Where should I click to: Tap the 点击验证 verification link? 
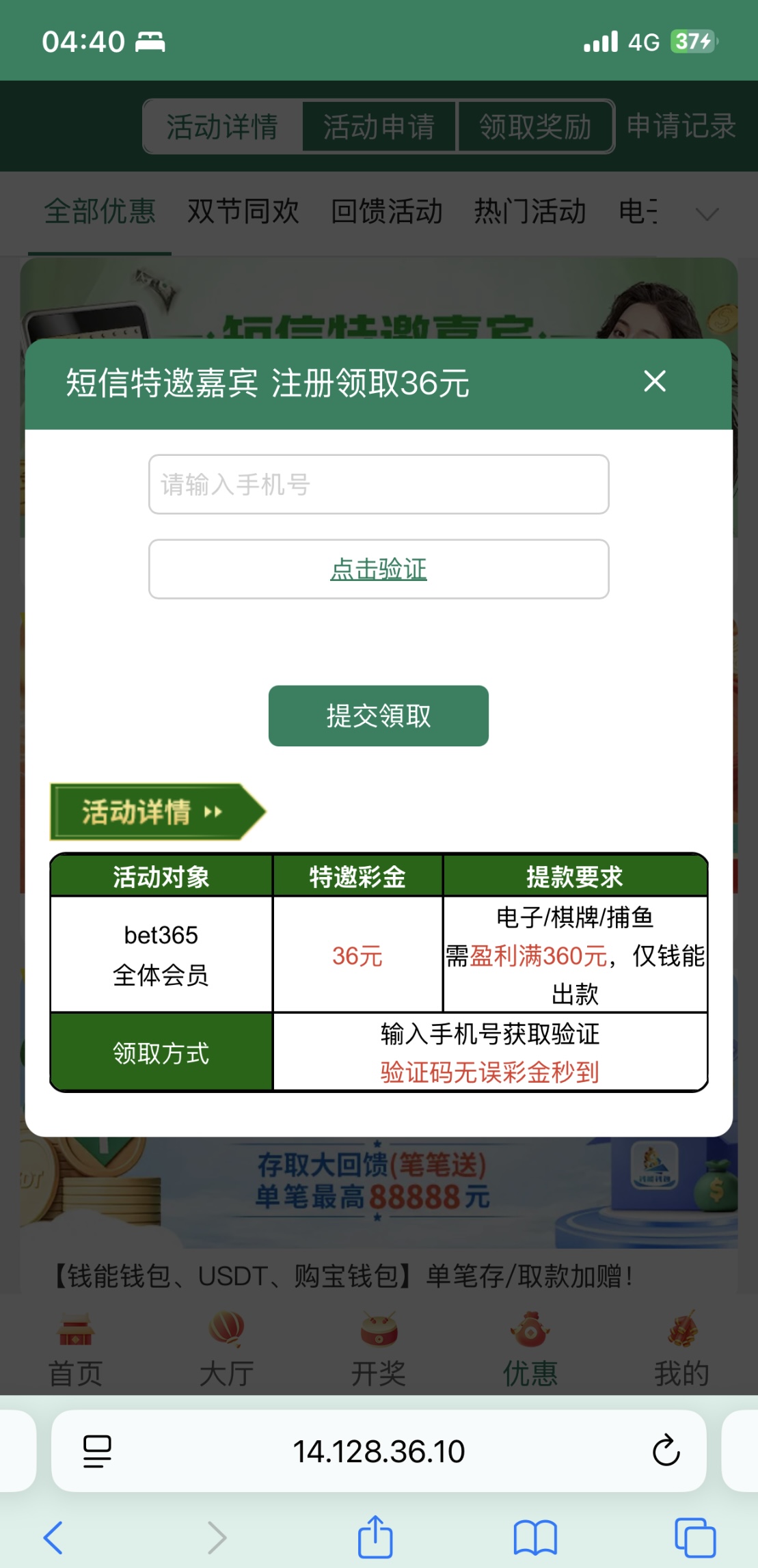click(x=379, y=569)
